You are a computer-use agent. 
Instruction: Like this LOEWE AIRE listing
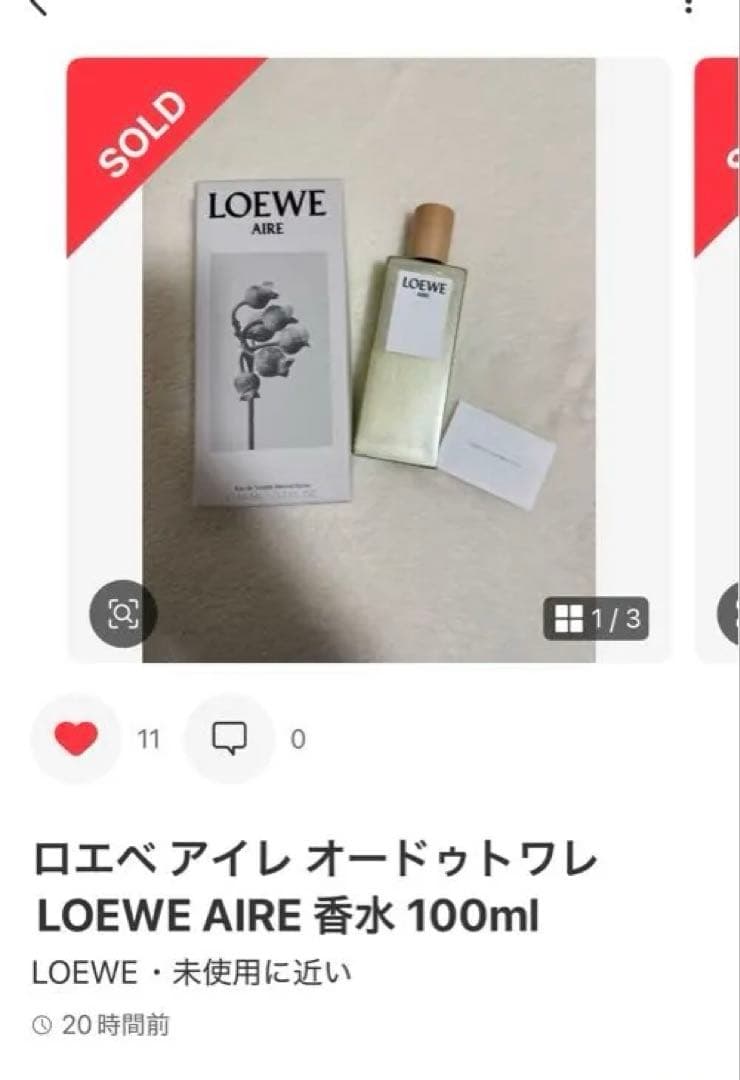click(x=75, y=739)
